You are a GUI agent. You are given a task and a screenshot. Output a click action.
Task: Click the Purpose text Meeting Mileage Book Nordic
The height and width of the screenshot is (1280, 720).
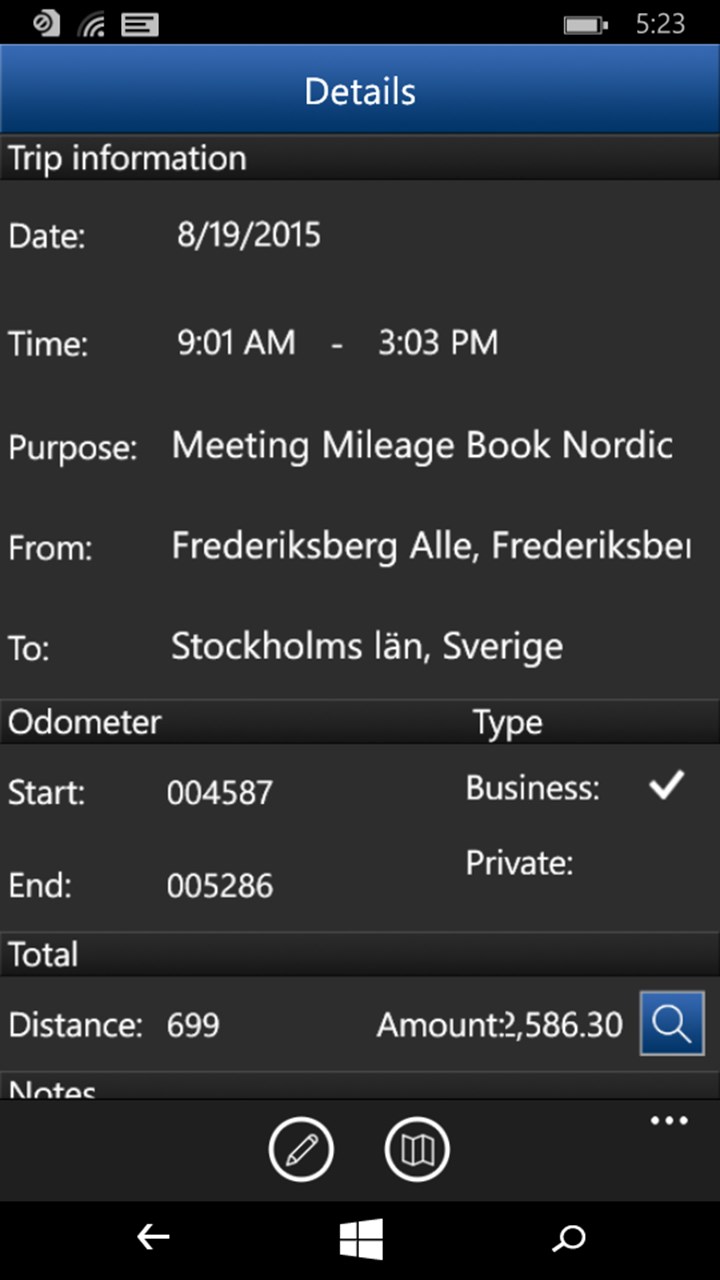pos(421,446)
